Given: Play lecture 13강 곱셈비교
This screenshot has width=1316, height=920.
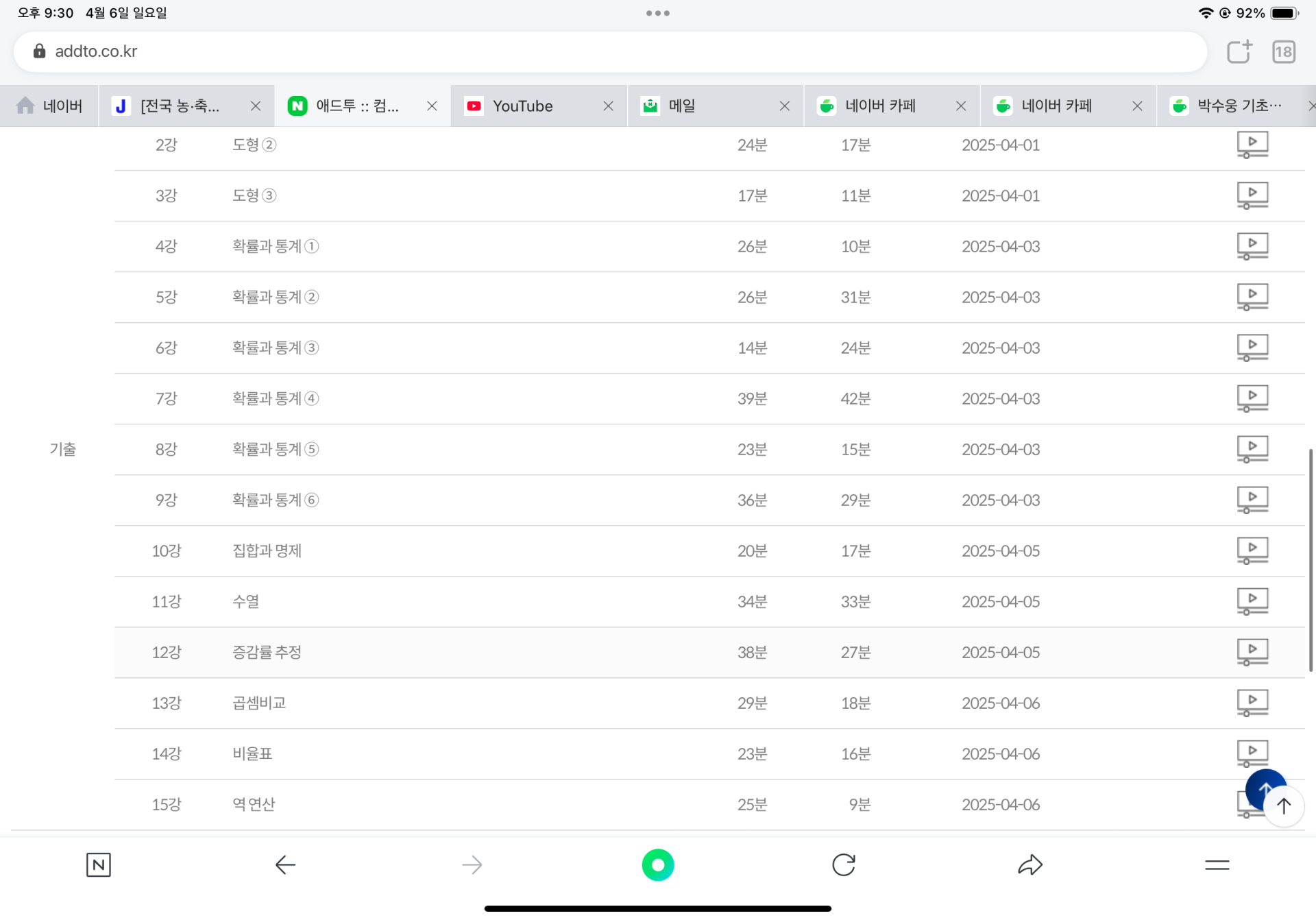Looking at the screenshot, I should click(1252, 702).
